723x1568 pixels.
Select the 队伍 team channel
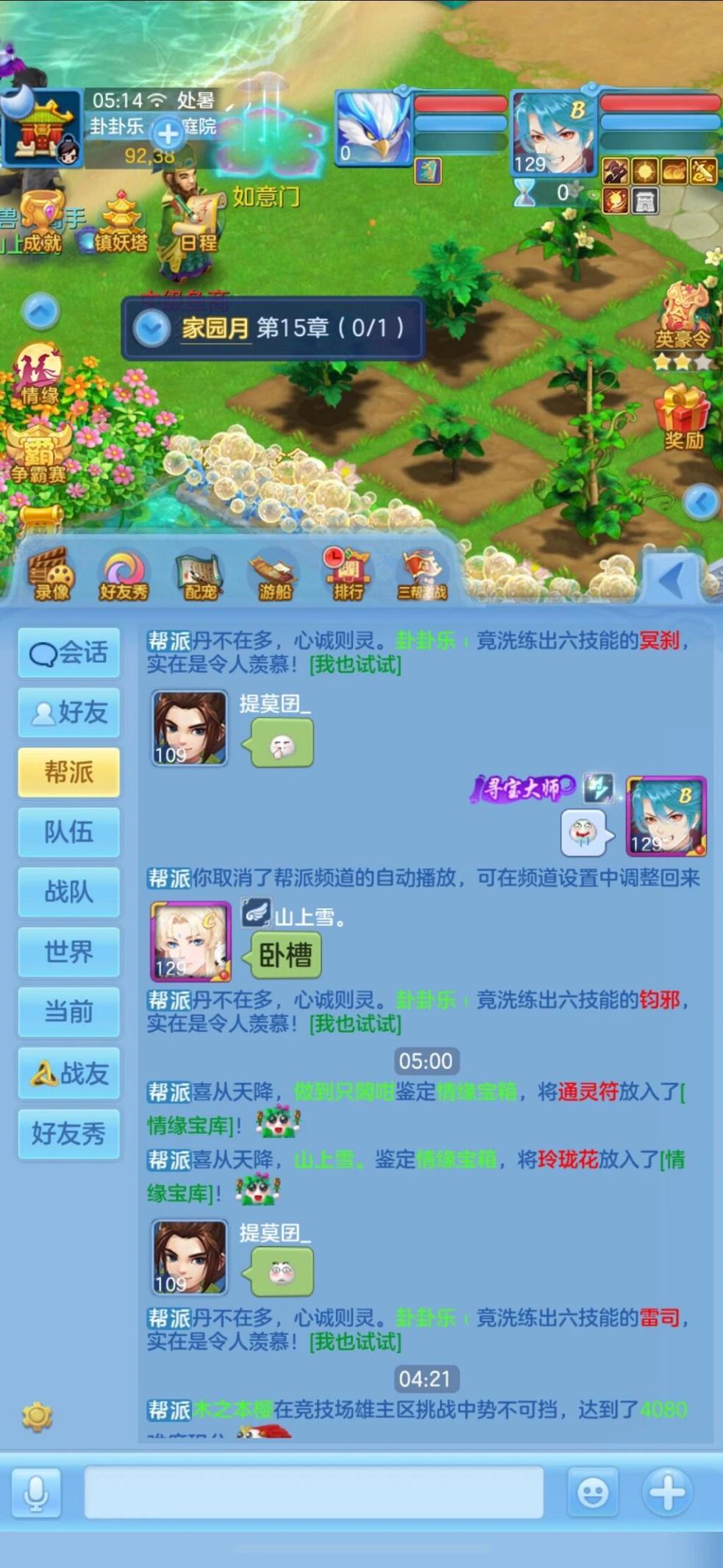pos(68,832)
